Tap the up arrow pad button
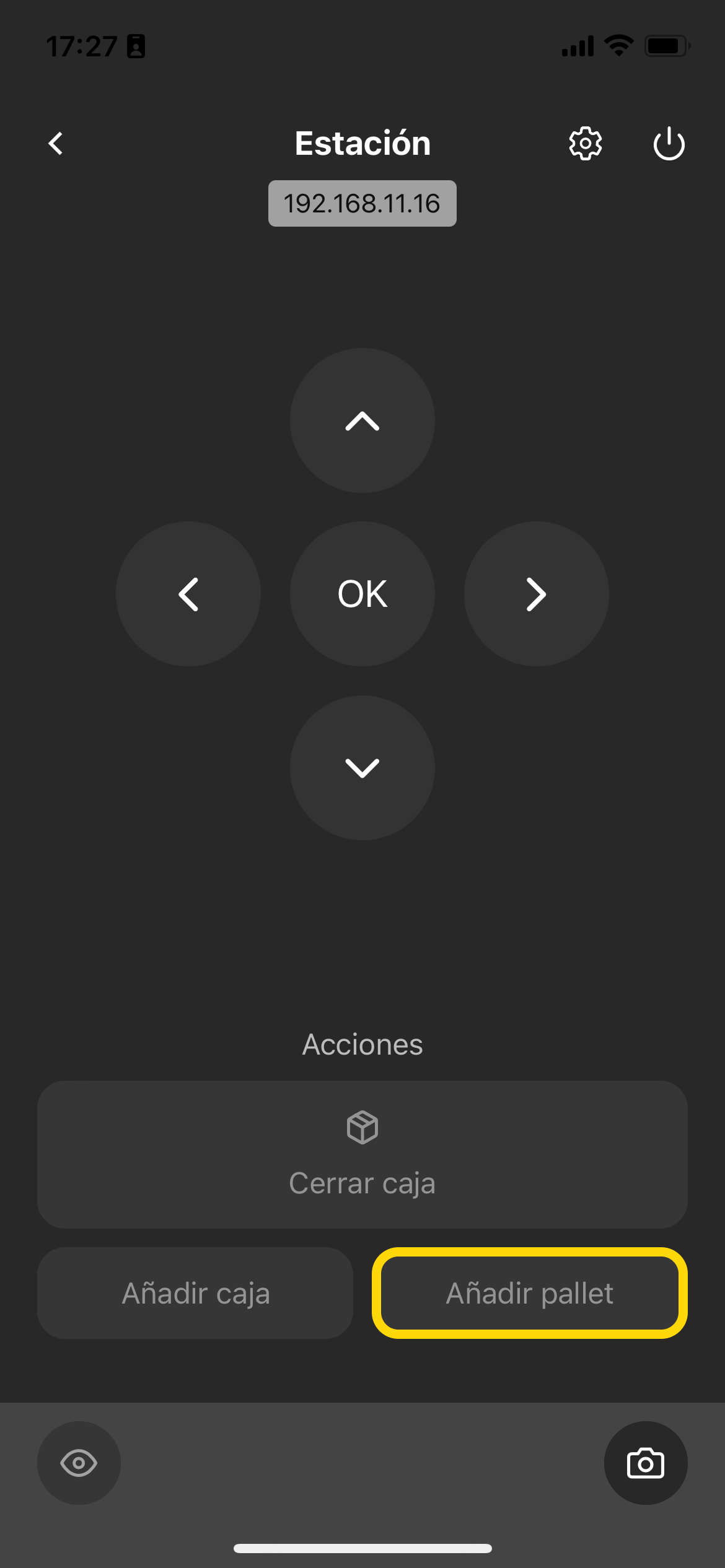The width and height of the screenshot is (725, 1568). (362, 420)
